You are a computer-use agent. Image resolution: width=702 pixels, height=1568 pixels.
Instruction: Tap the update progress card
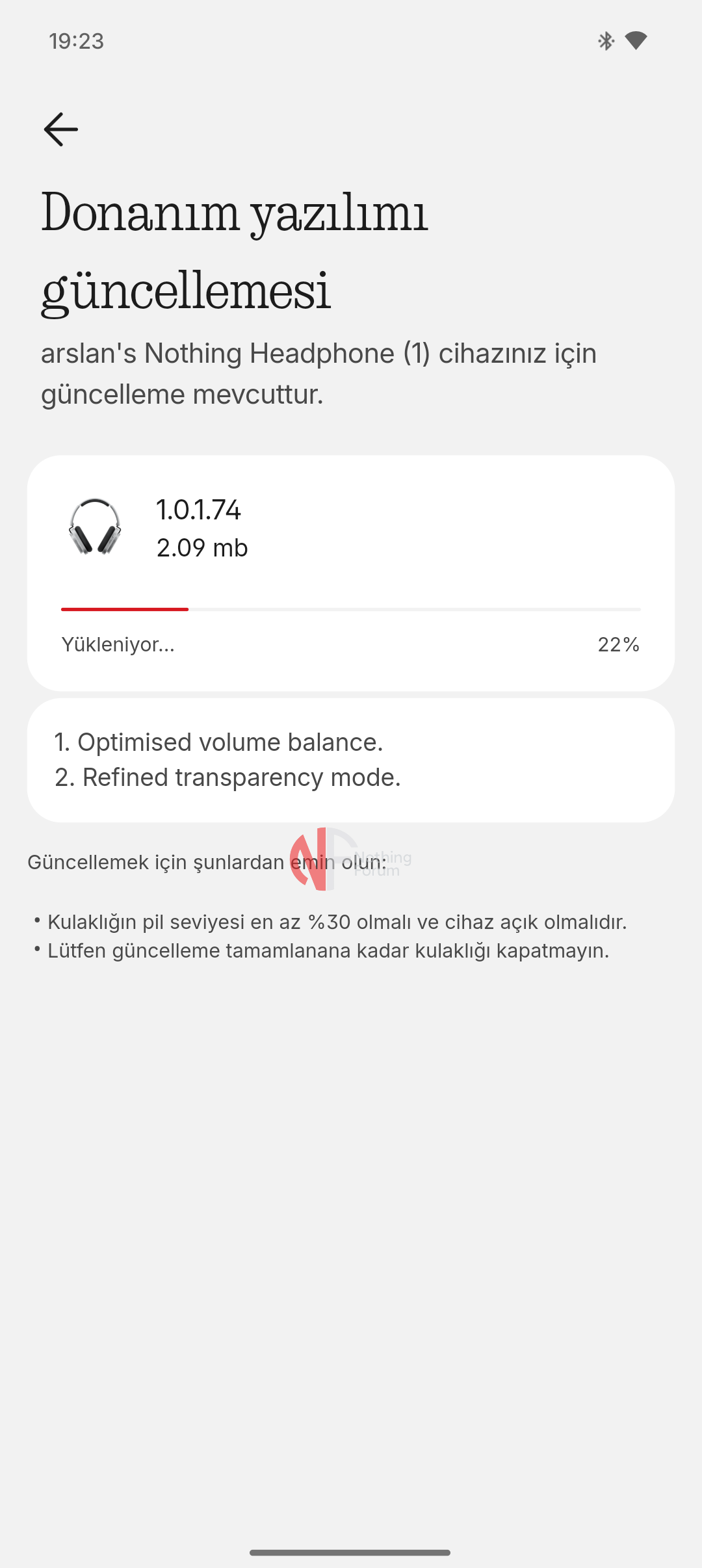(x=351, y=572)
